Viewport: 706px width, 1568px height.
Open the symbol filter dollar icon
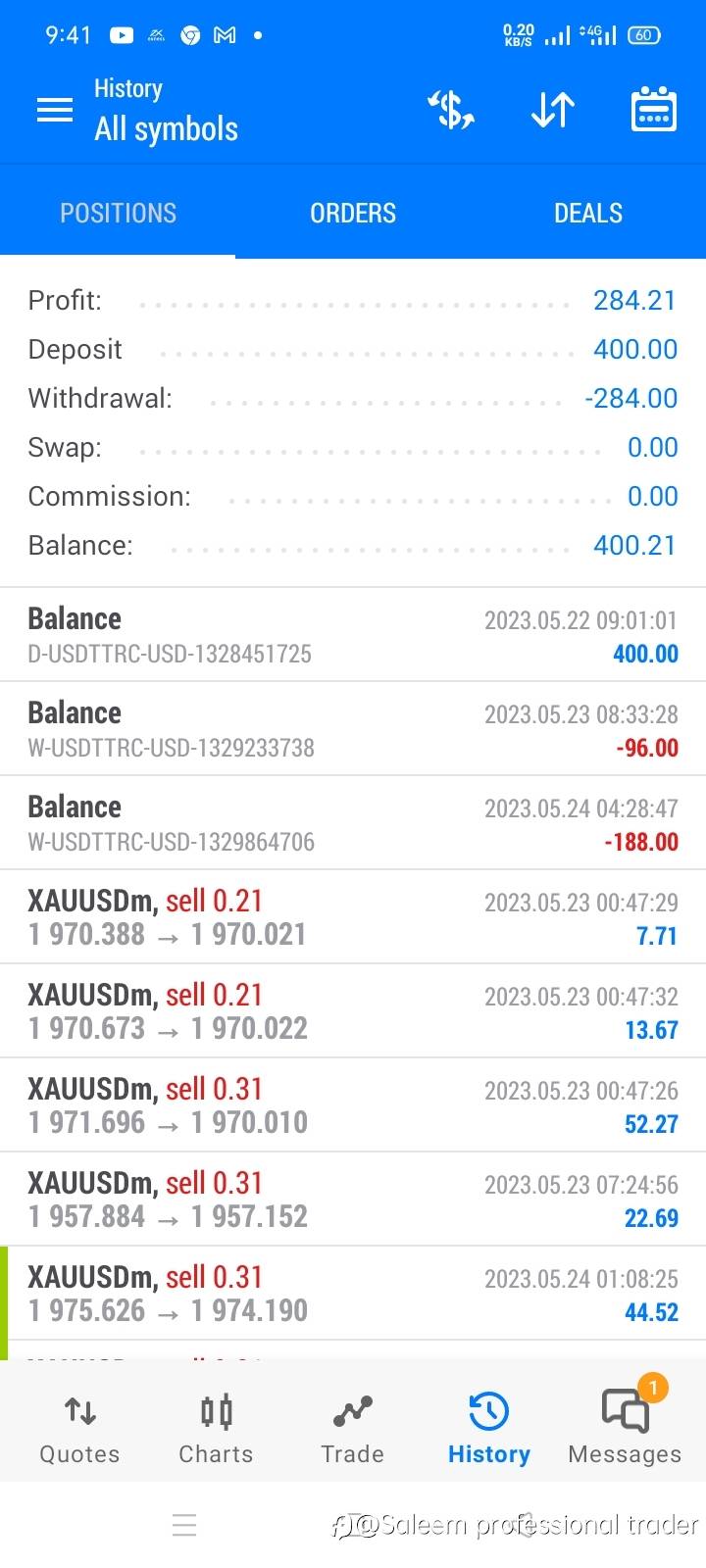click(451, 110)
